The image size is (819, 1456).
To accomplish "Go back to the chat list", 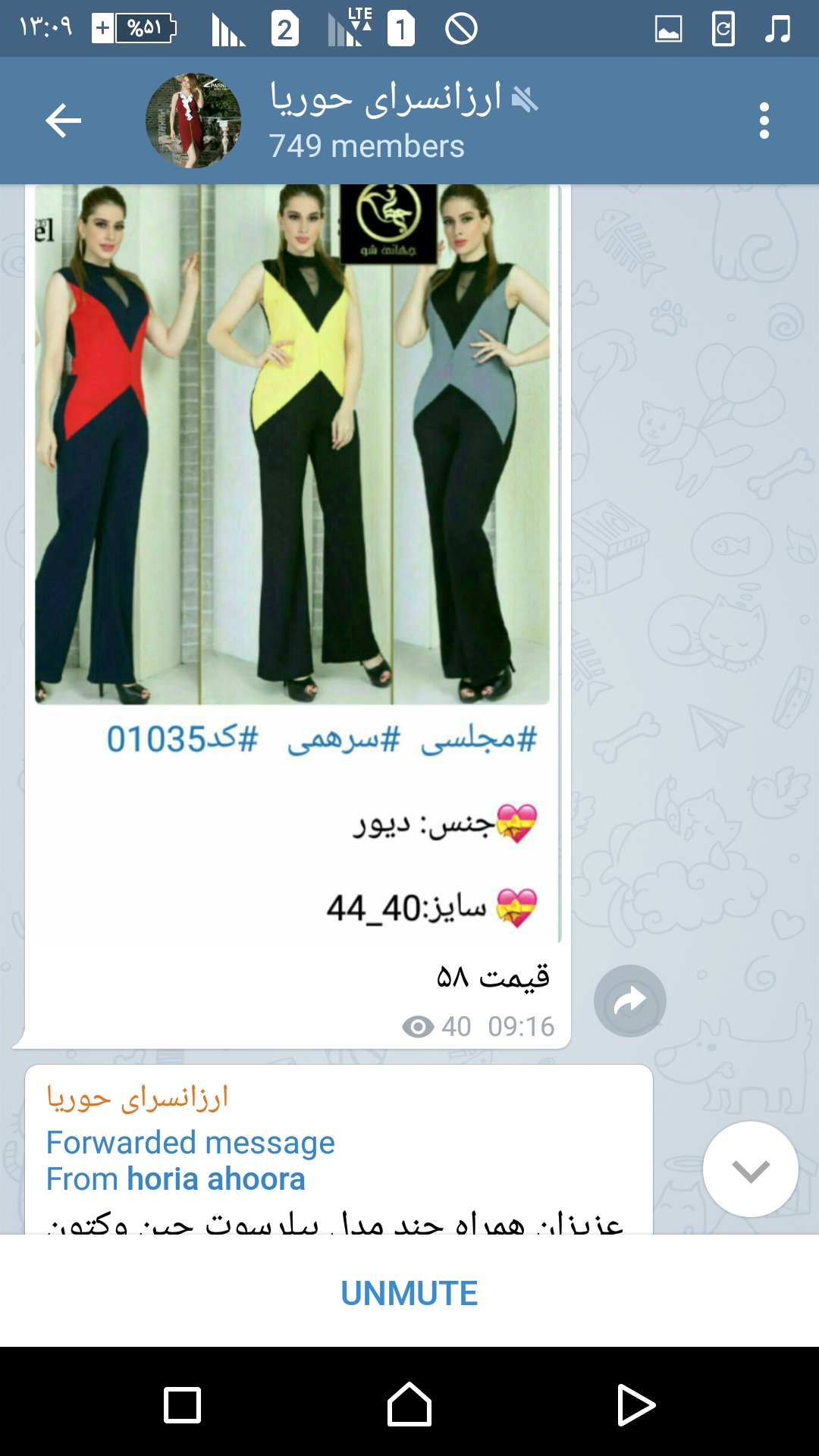I will pyautogui.click(x=63, y=121).
